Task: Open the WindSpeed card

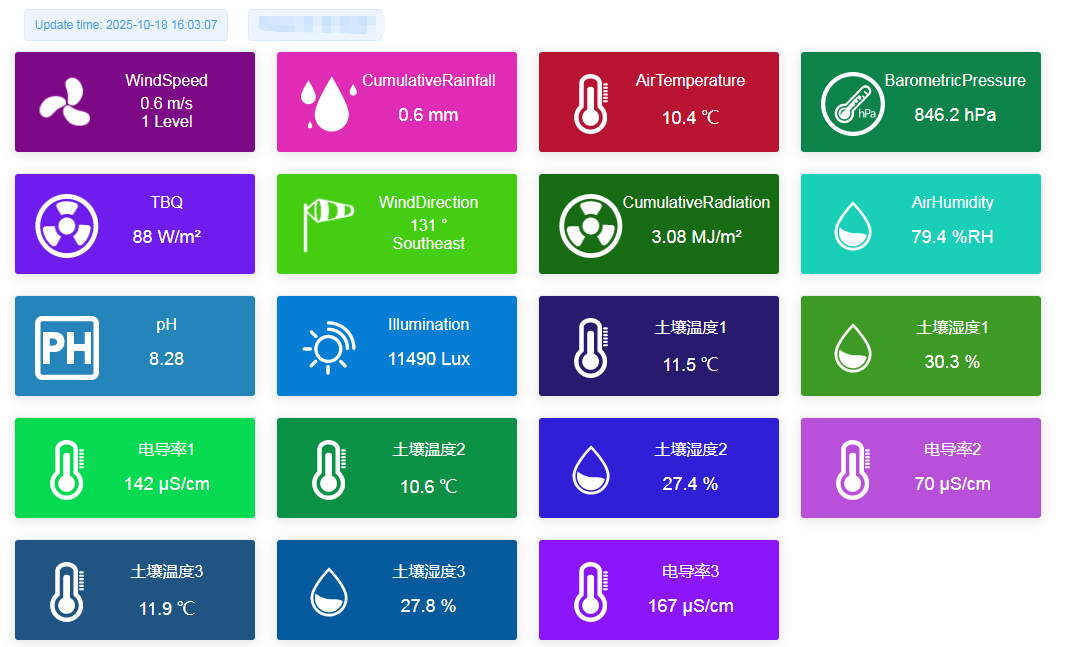Action: (x=135, y=102)
